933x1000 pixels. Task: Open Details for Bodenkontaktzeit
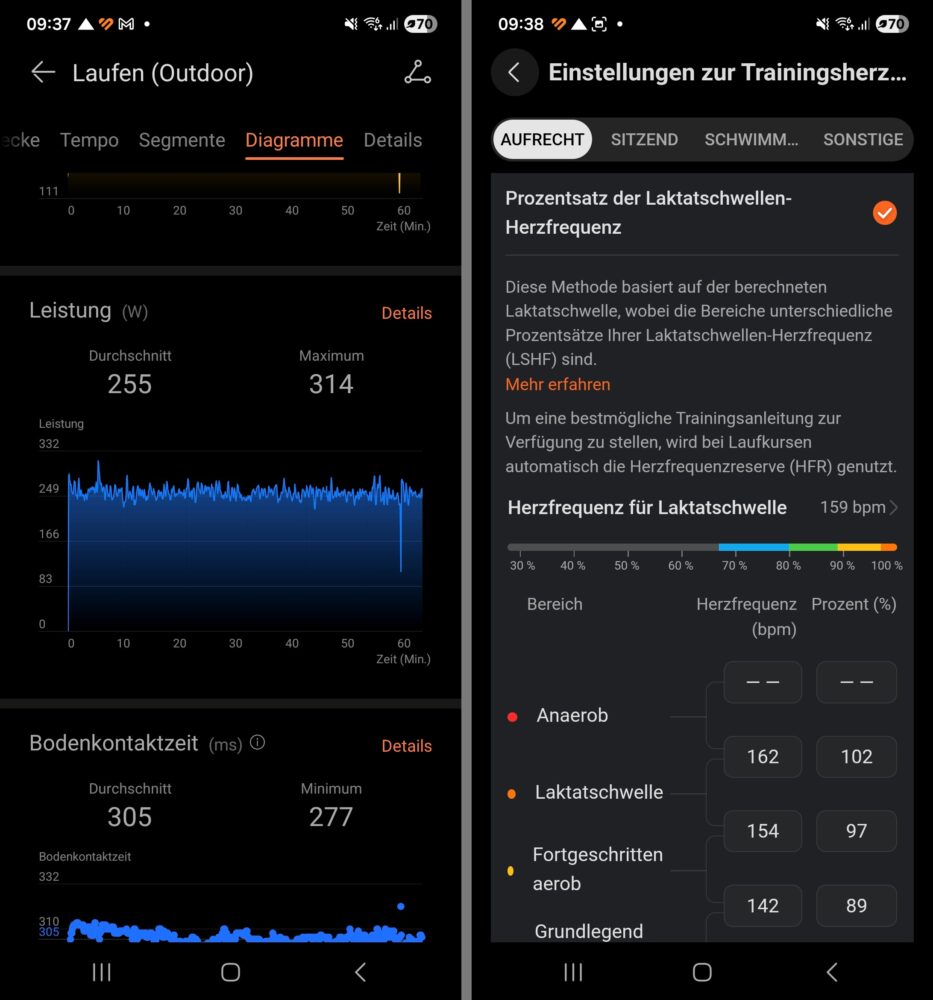tap(406, 746)
